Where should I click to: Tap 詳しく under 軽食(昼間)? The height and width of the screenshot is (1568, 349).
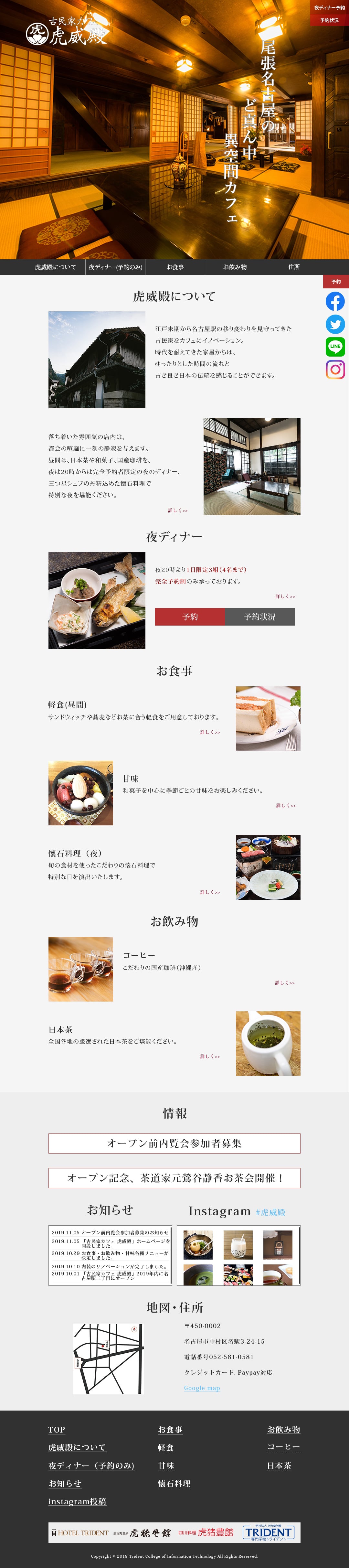[x=210, y=732]
